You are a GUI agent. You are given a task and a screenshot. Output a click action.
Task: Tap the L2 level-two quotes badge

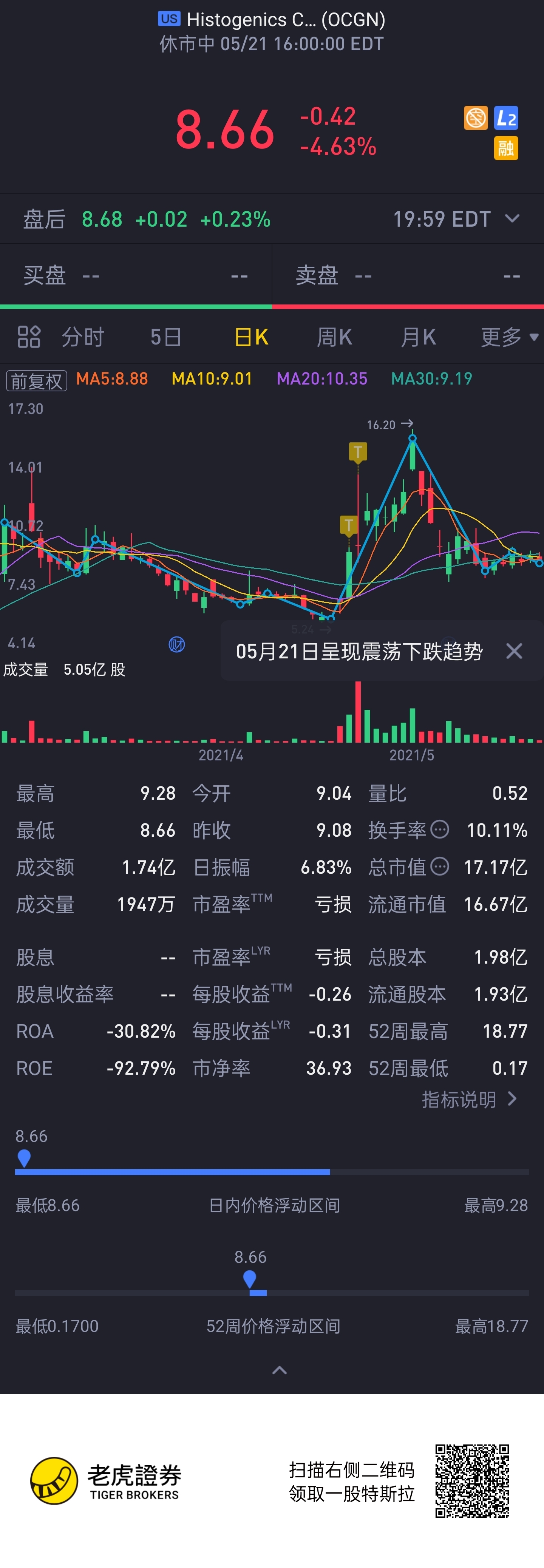pyautogui.click(x=506, y=118)
